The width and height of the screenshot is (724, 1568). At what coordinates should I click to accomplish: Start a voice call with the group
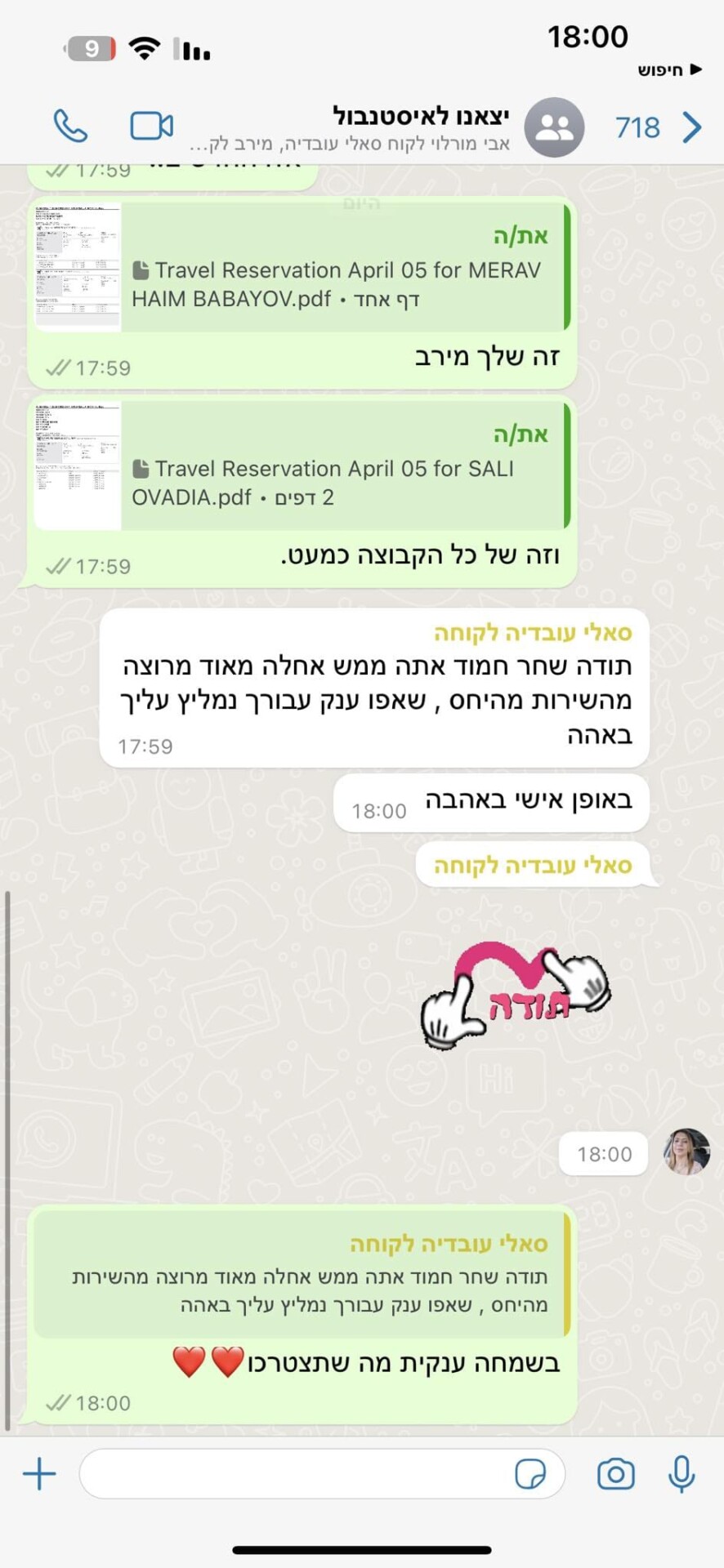[70, 127]
